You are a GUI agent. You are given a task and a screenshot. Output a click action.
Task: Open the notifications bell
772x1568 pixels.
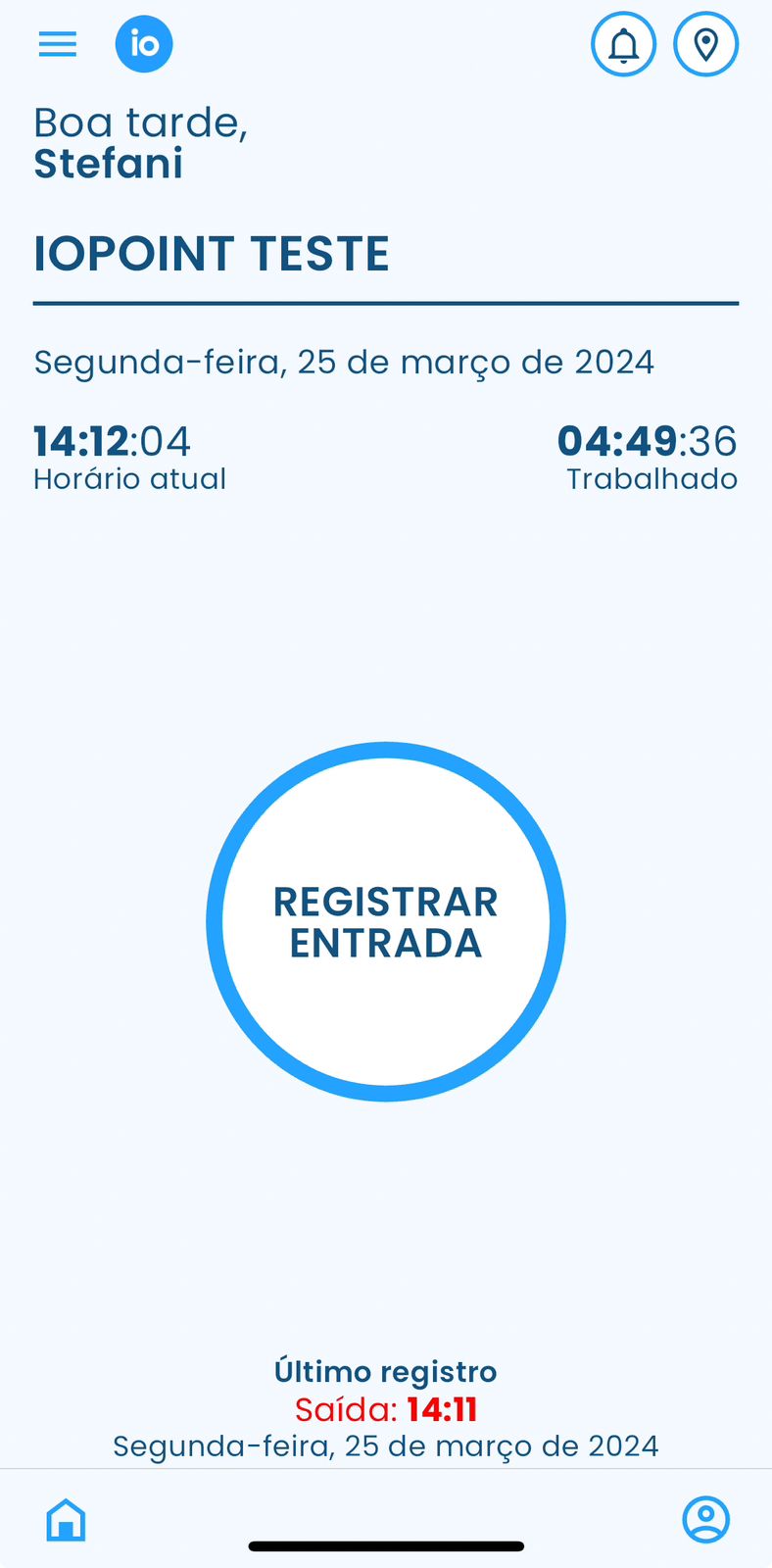point(623,45)
